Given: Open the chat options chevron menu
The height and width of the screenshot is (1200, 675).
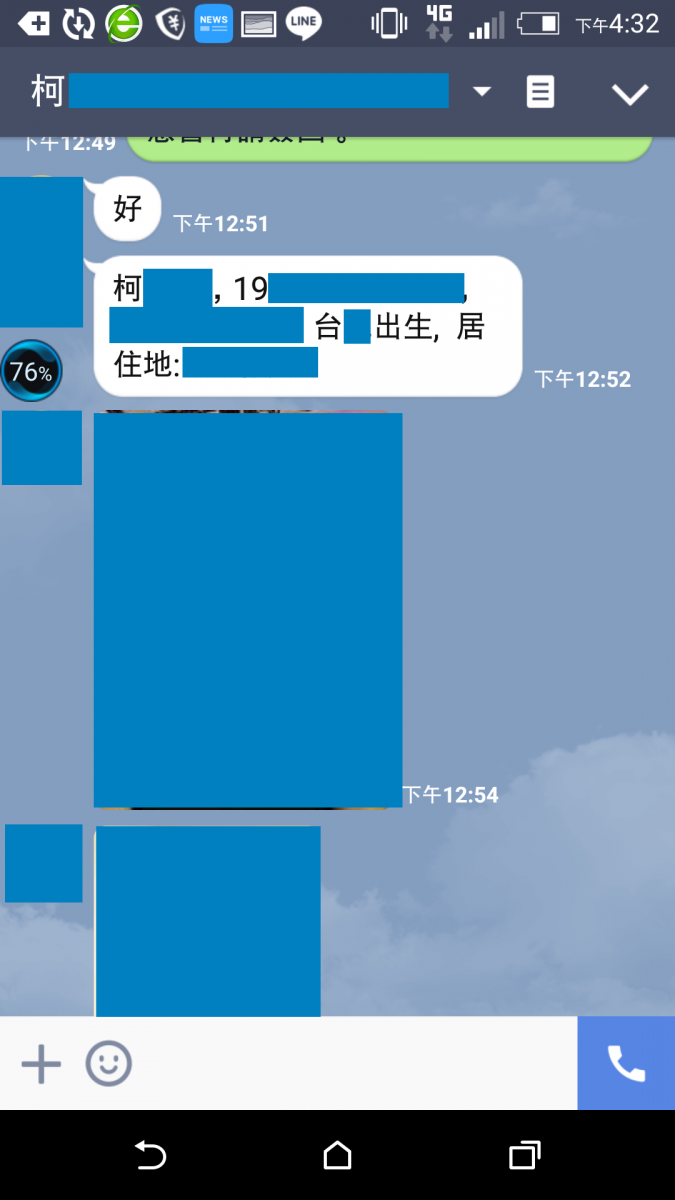Looking at the screenshot, I should 630,94.
